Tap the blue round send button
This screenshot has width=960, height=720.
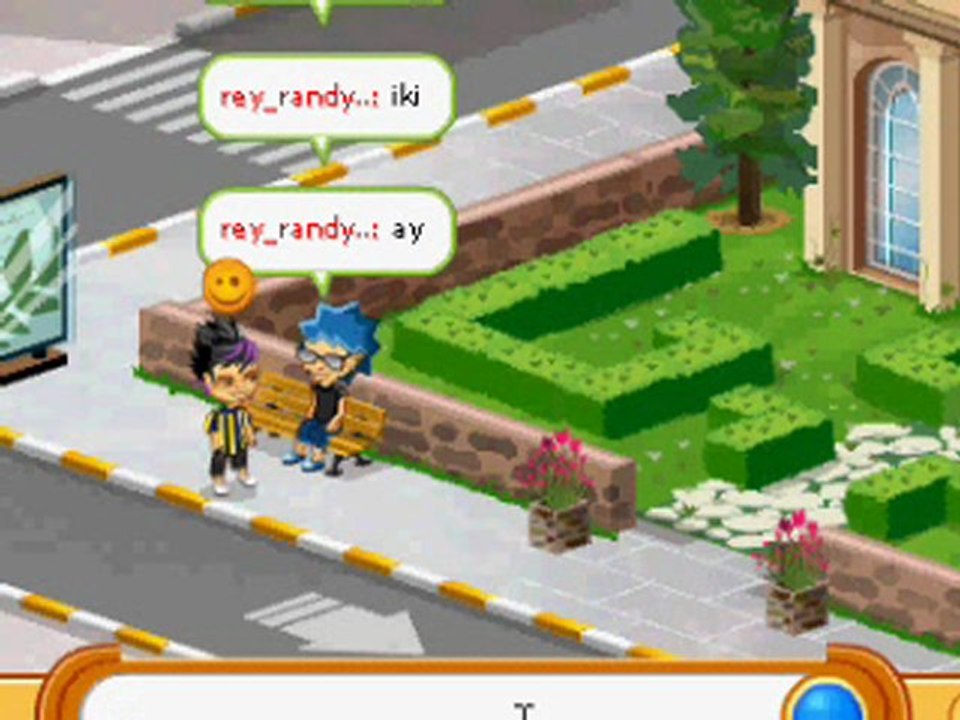point(824,703)
